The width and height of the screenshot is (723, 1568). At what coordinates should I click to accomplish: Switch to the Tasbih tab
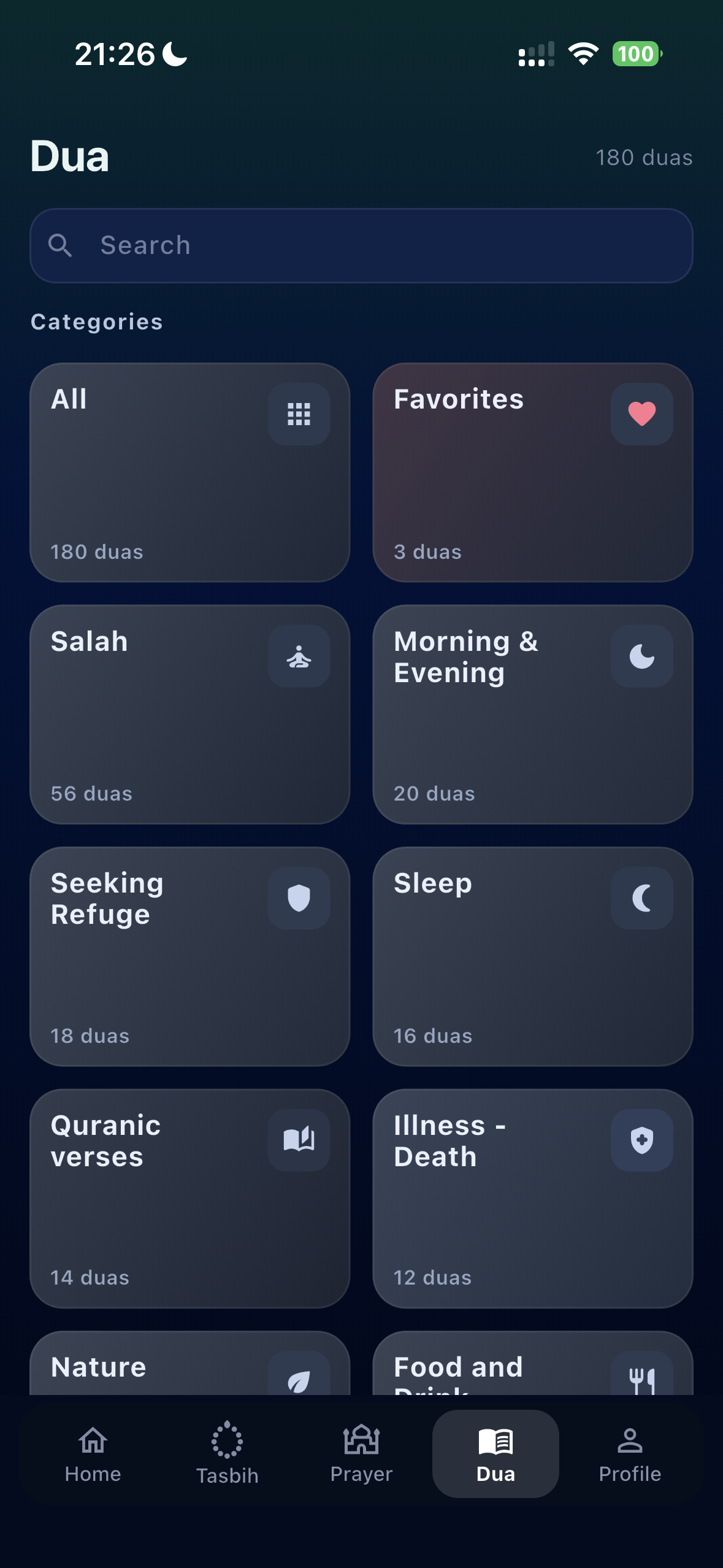pyautogui.click(x=227, y=1454)
